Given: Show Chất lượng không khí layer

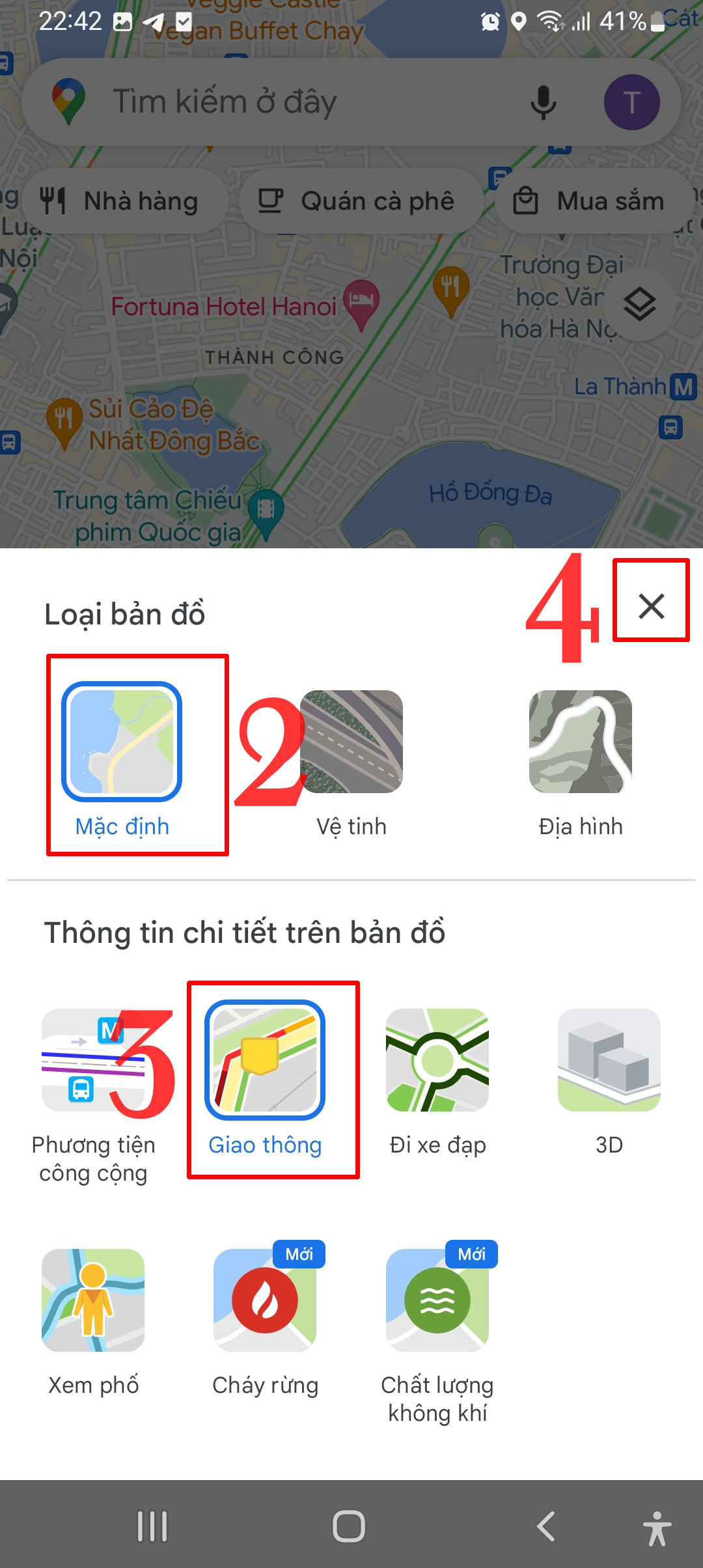Looking at the screenshot, I should [437, 1300].
